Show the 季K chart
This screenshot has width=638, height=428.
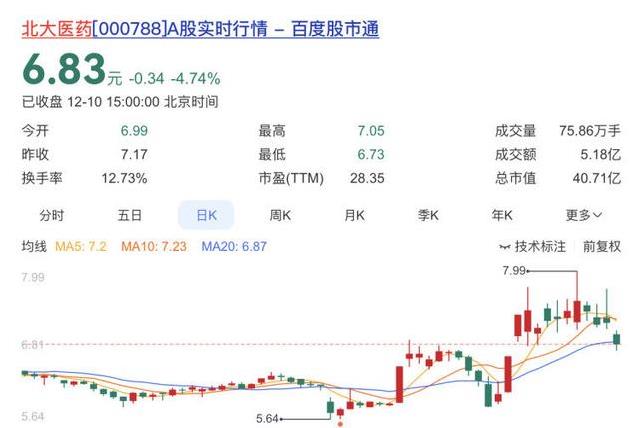tap(429, 215)
